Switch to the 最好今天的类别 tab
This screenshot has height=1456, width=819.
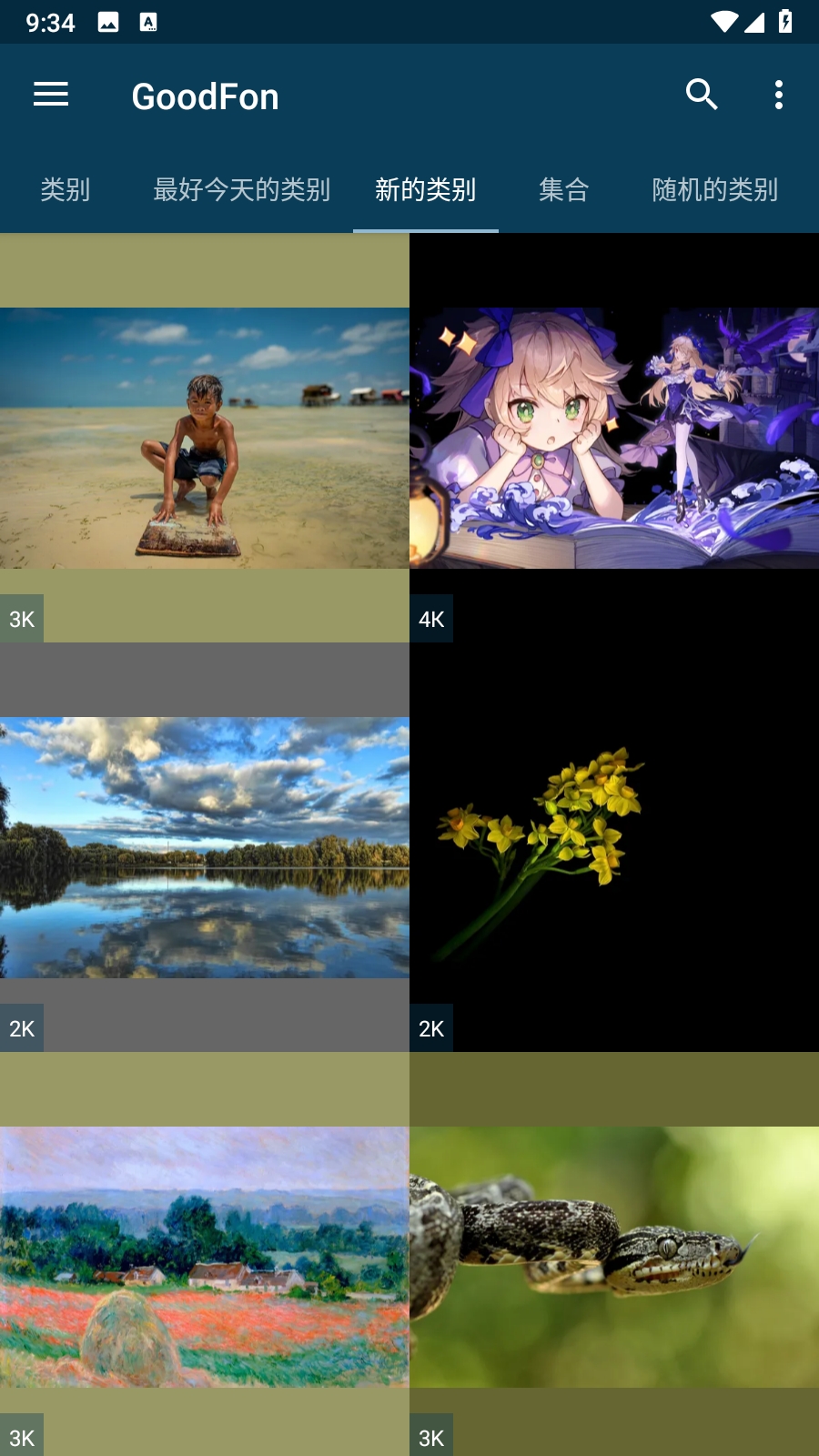tap(241, 189)
